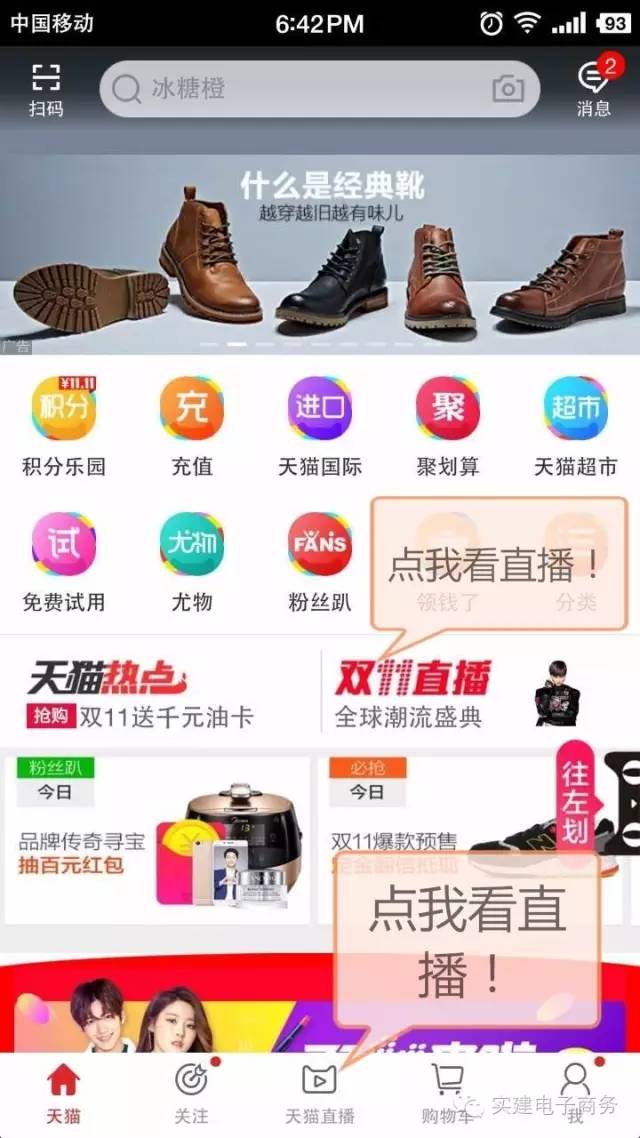Open 粉丝趴

[x=320, y=562]
